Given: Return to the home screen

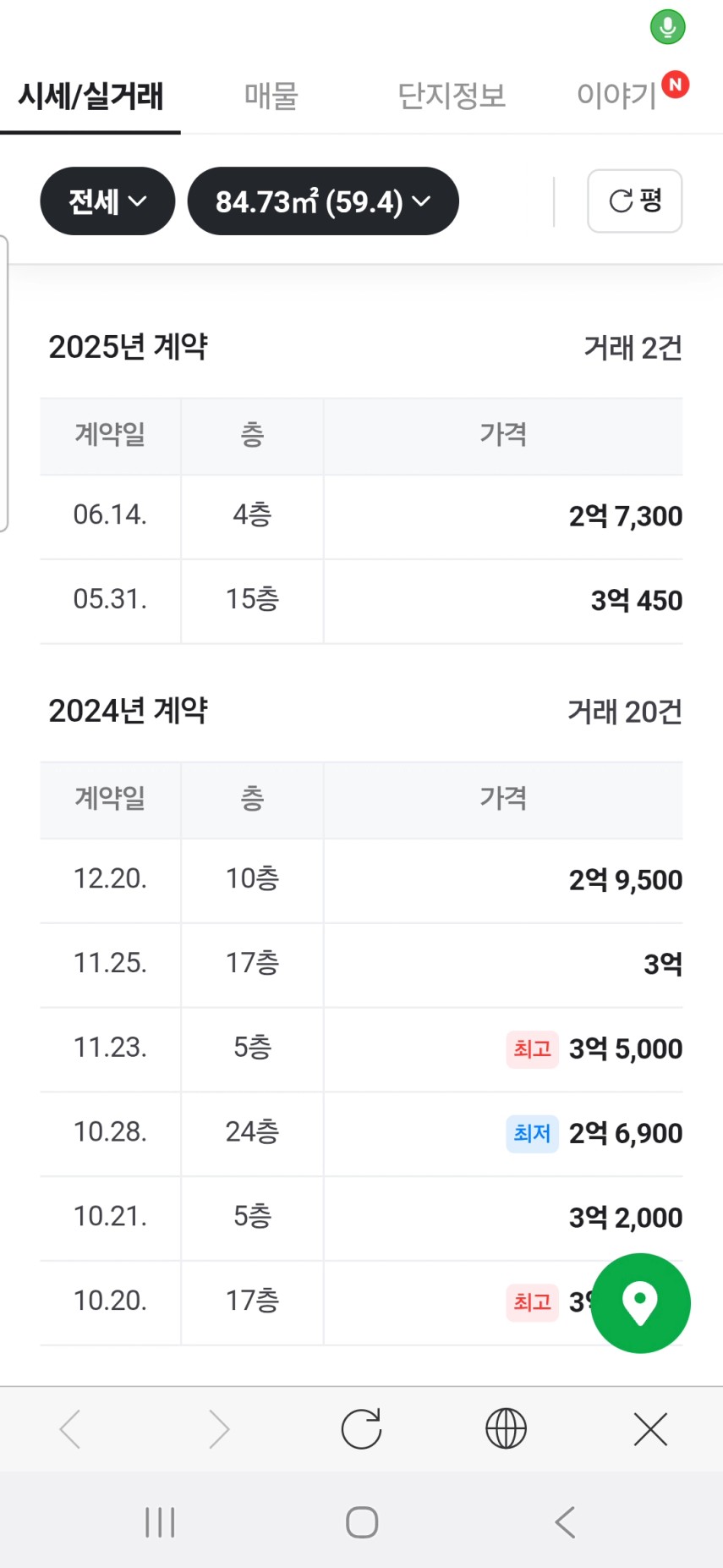Looking at the screenshot, I should point(362,1522).
